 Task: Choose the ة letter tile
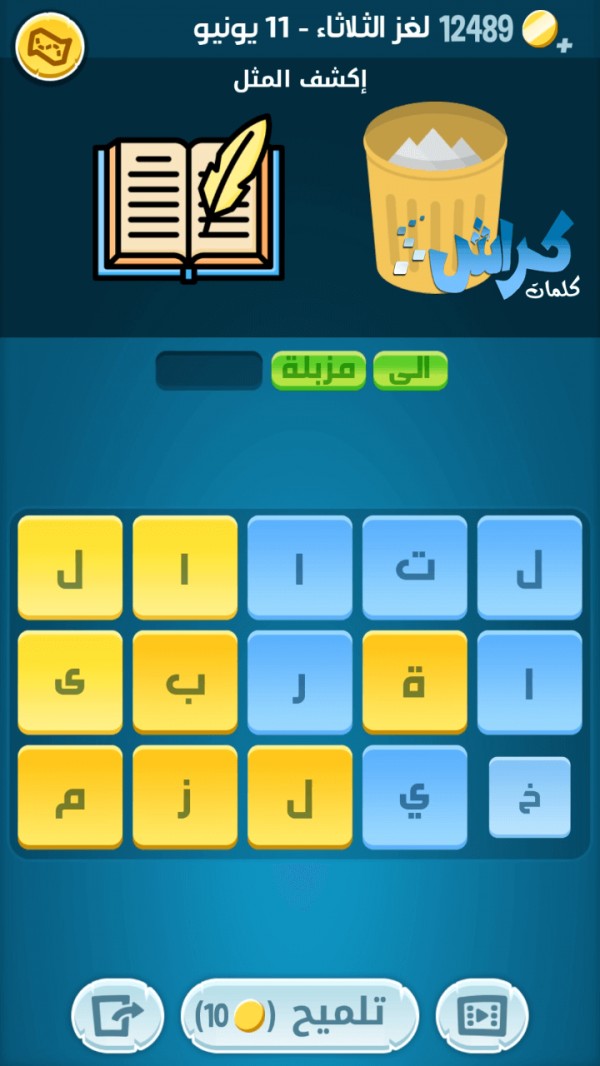coord(414,683)
